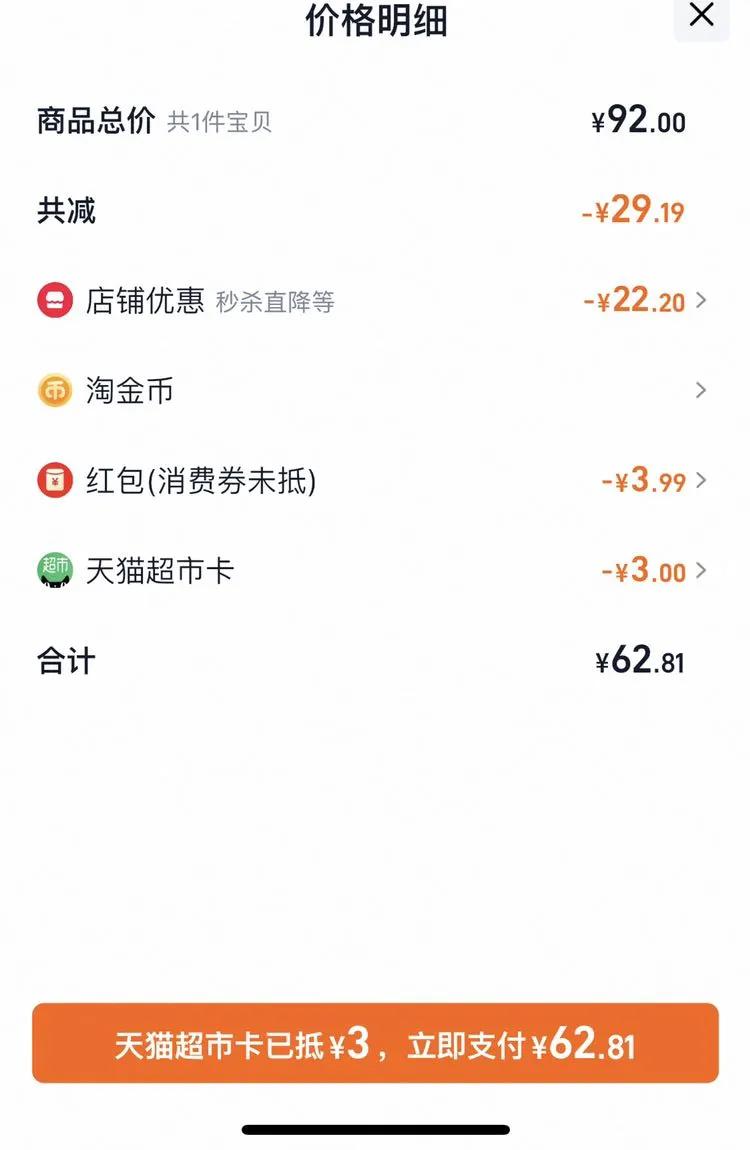Open 天猫超市卡 deduction details
The width and height of the screenshot is (750, 1150).
[x=700, y=571]
